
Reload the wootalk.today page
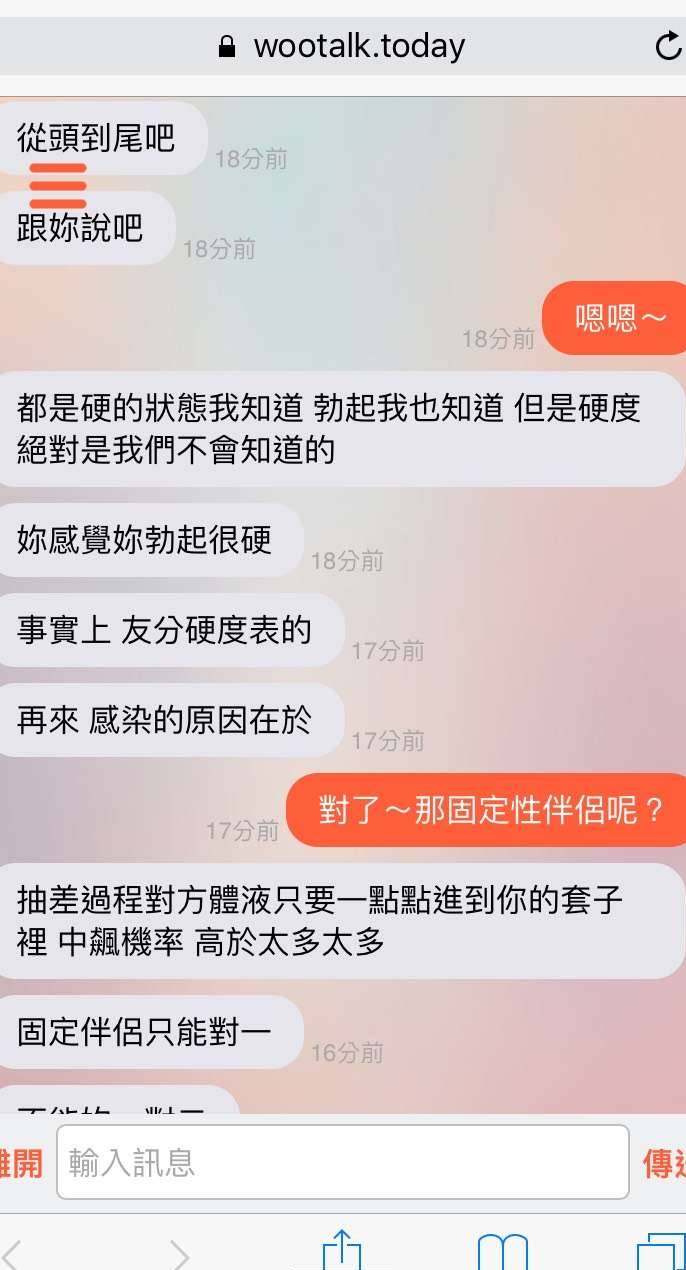pyautogui.click(x=667, y=47)
